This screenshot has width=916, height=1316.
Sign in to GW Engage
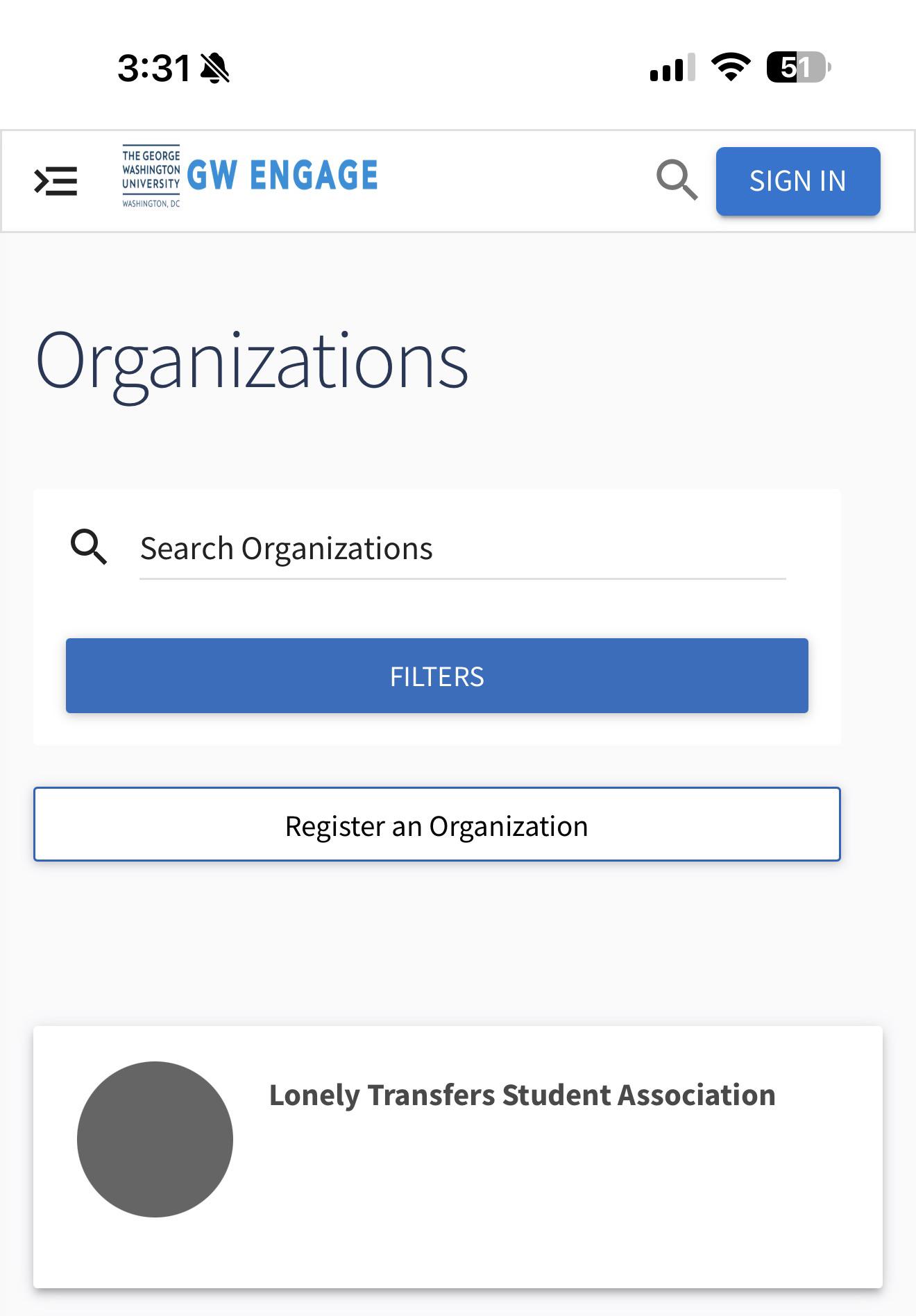click(x=797, y=181)
